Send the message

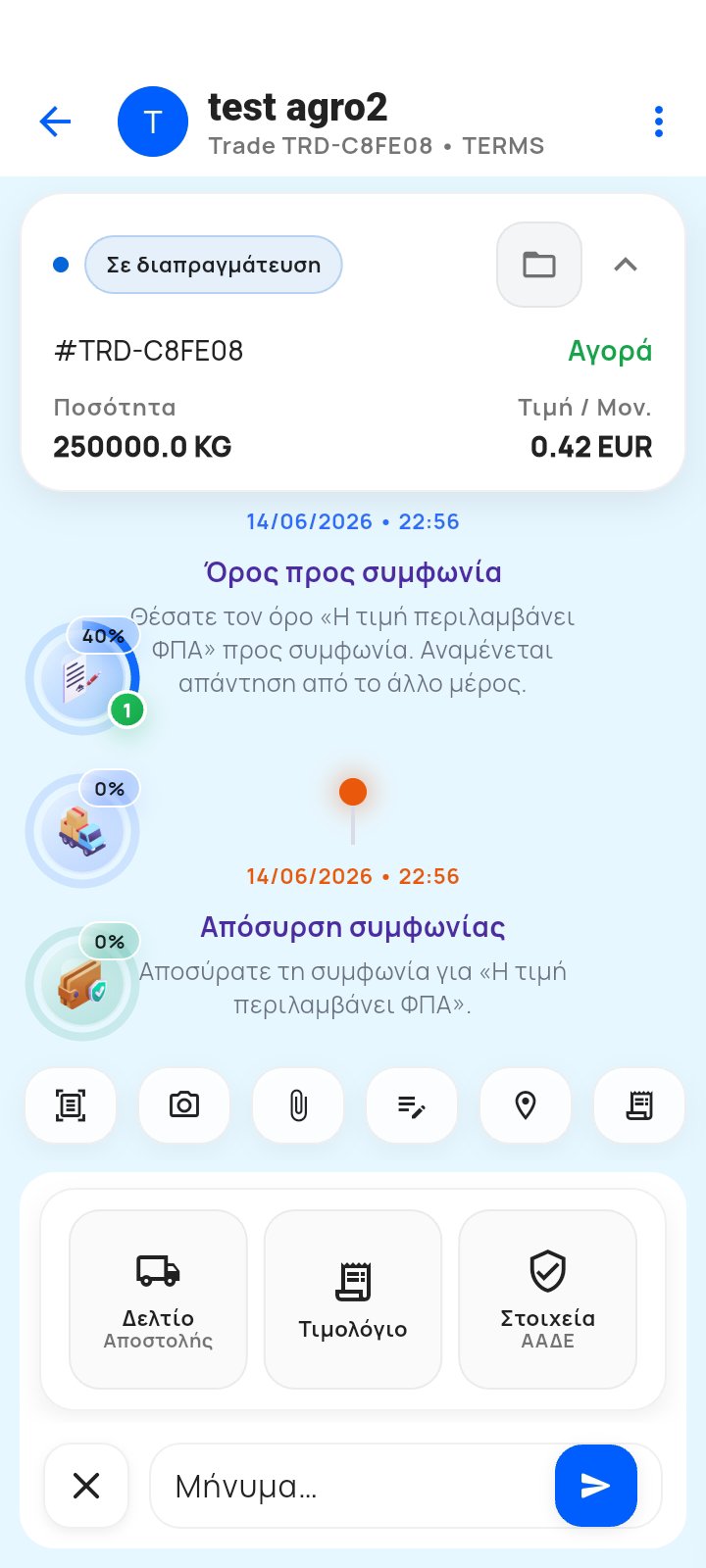click(x=596, y=1486)
